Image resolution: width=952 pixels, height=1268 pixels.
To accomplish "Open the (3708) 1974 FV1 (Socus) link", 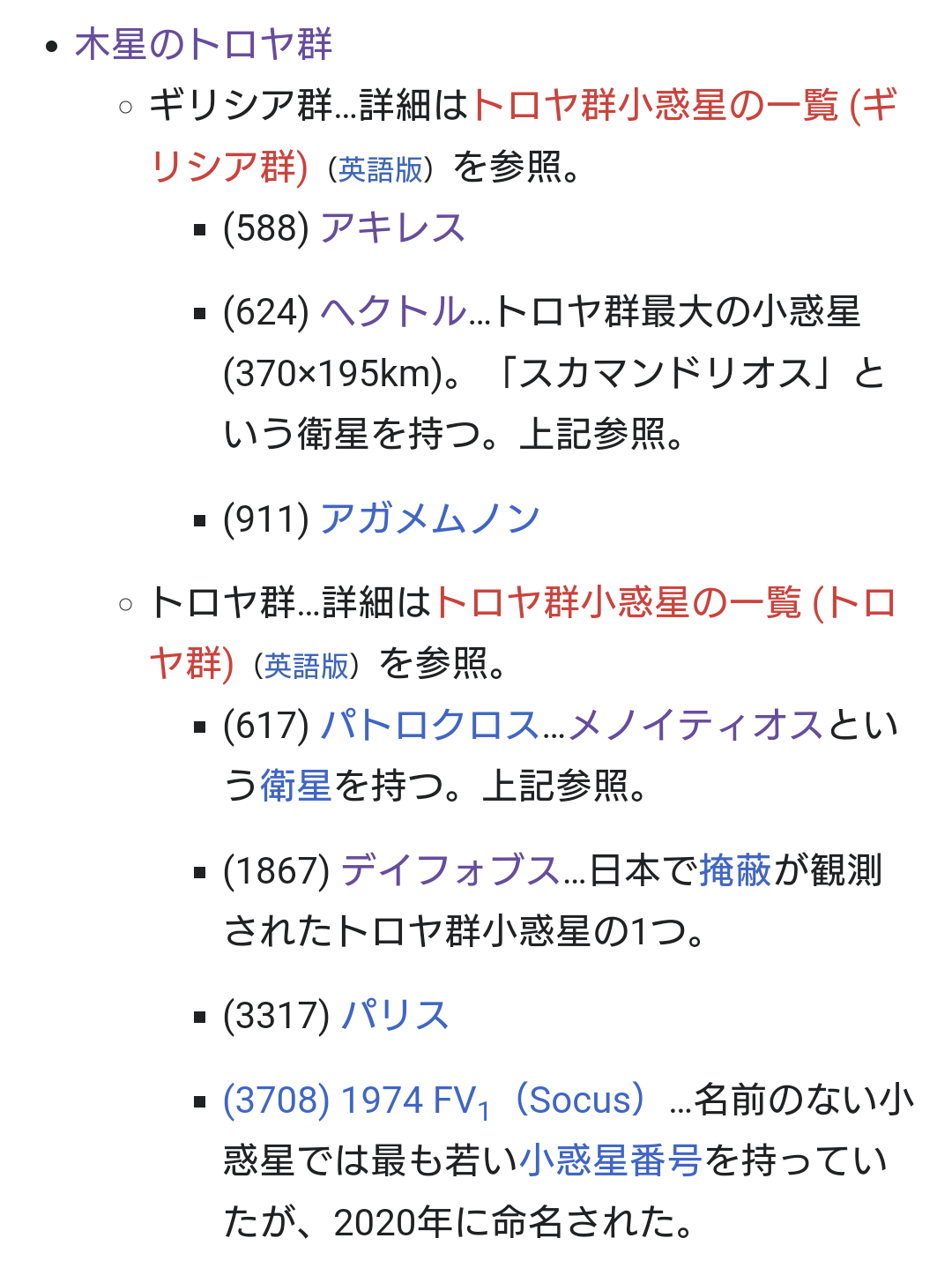I will tap(435, 1101).
